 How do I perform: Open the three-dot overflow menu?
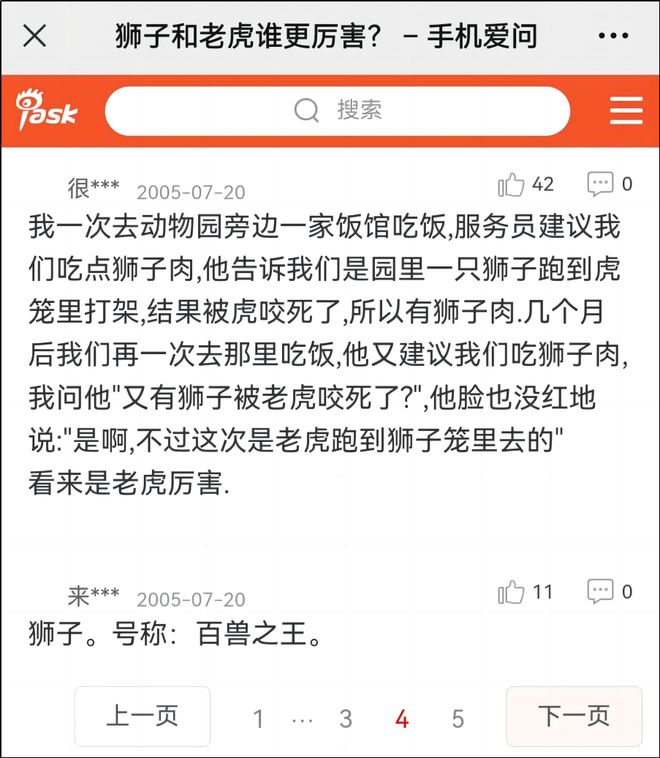[x=613, y=37]
